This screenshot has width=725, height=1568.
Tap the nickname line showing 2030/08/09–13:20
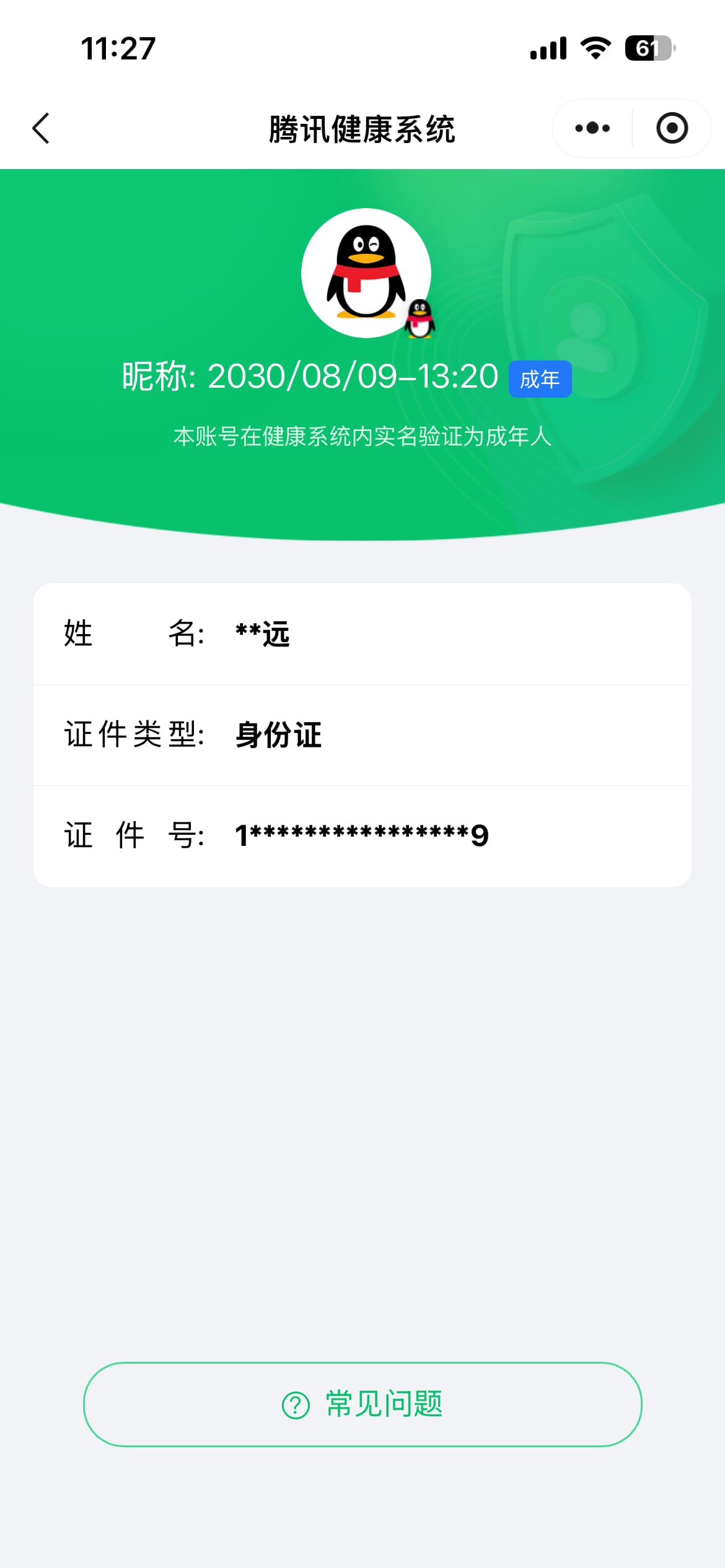click(310, 377)
